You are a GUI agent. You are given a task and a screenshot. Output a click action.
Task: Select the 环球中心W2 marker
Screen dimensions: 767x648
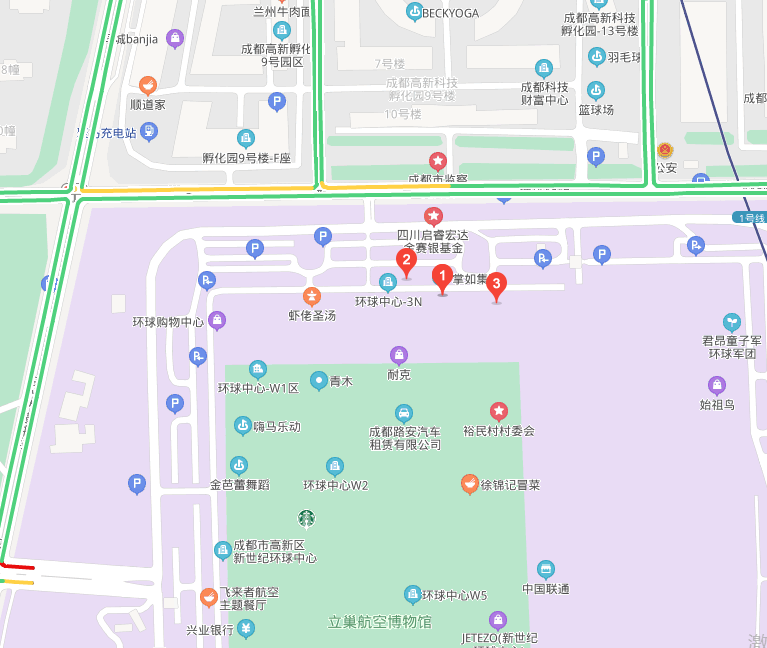[x=335, y=466]
